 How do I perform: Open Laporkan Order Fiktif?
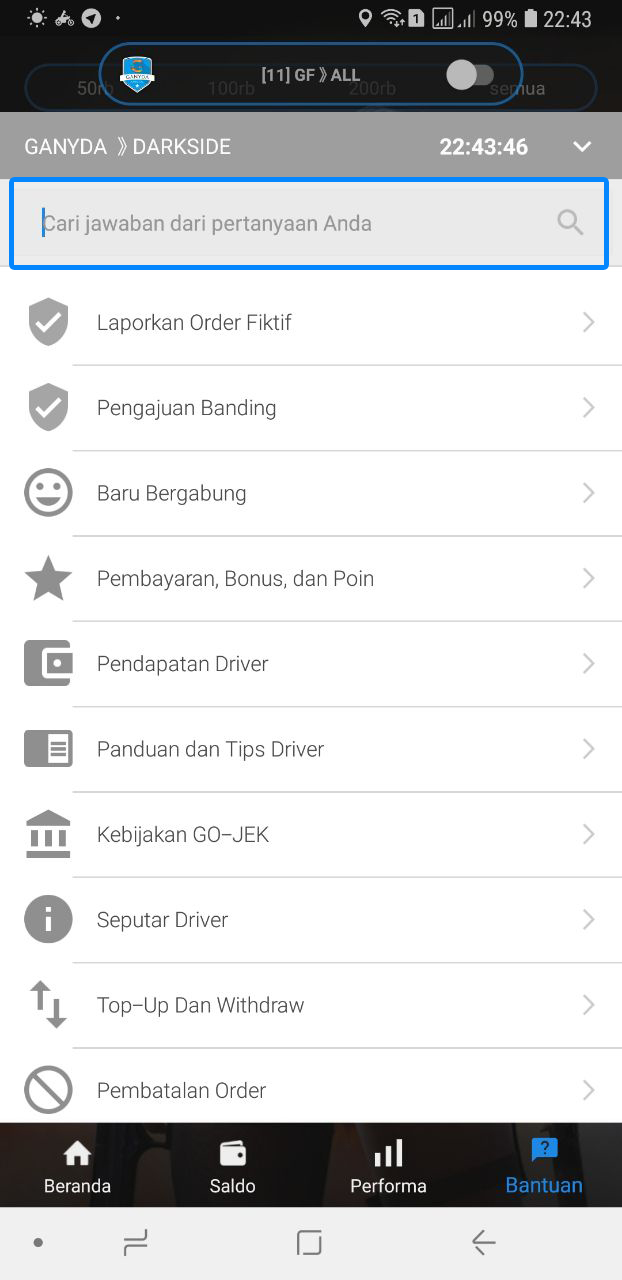[310, 323]
